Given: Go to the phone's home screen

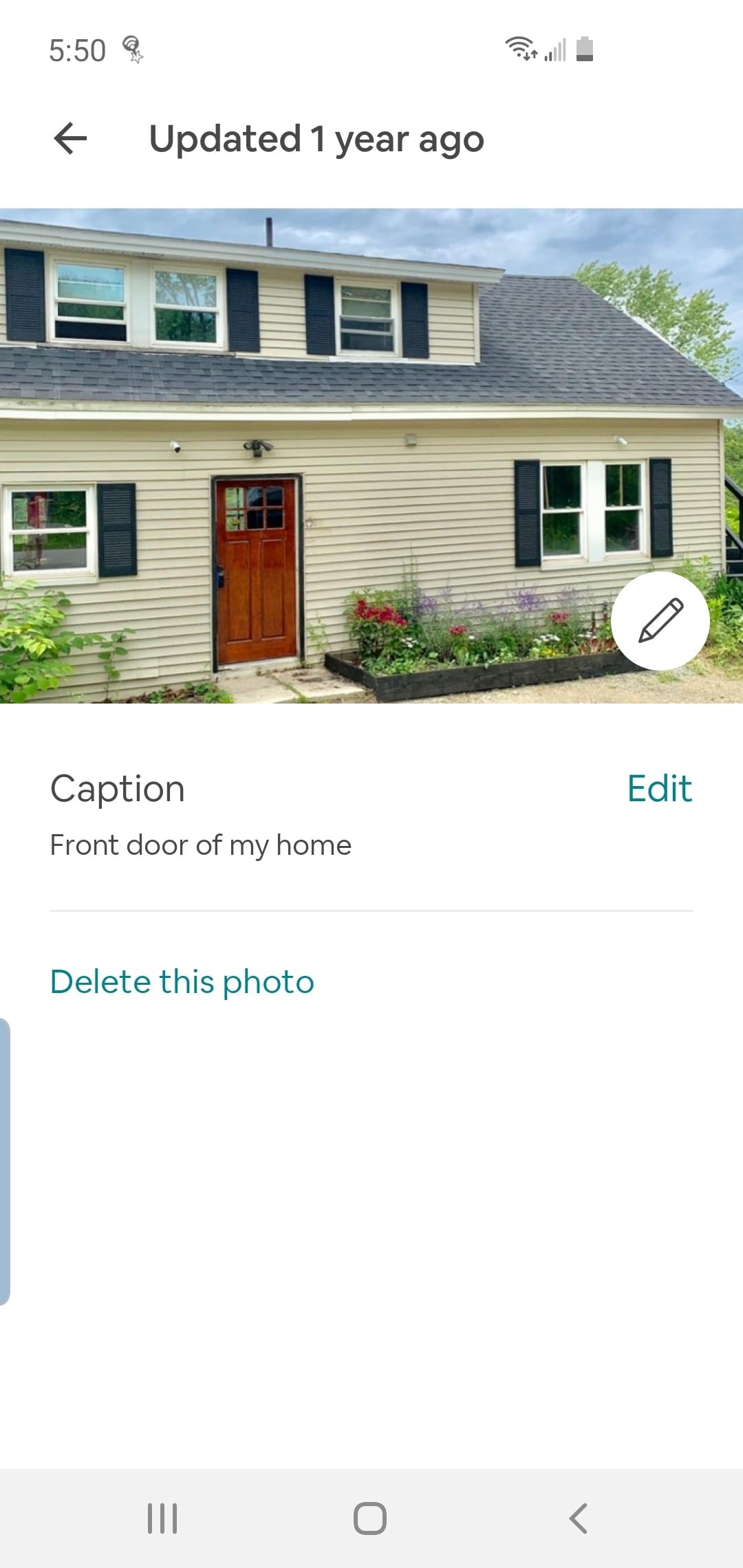Looking at the screenshot, I should (x=370, y=1518).
